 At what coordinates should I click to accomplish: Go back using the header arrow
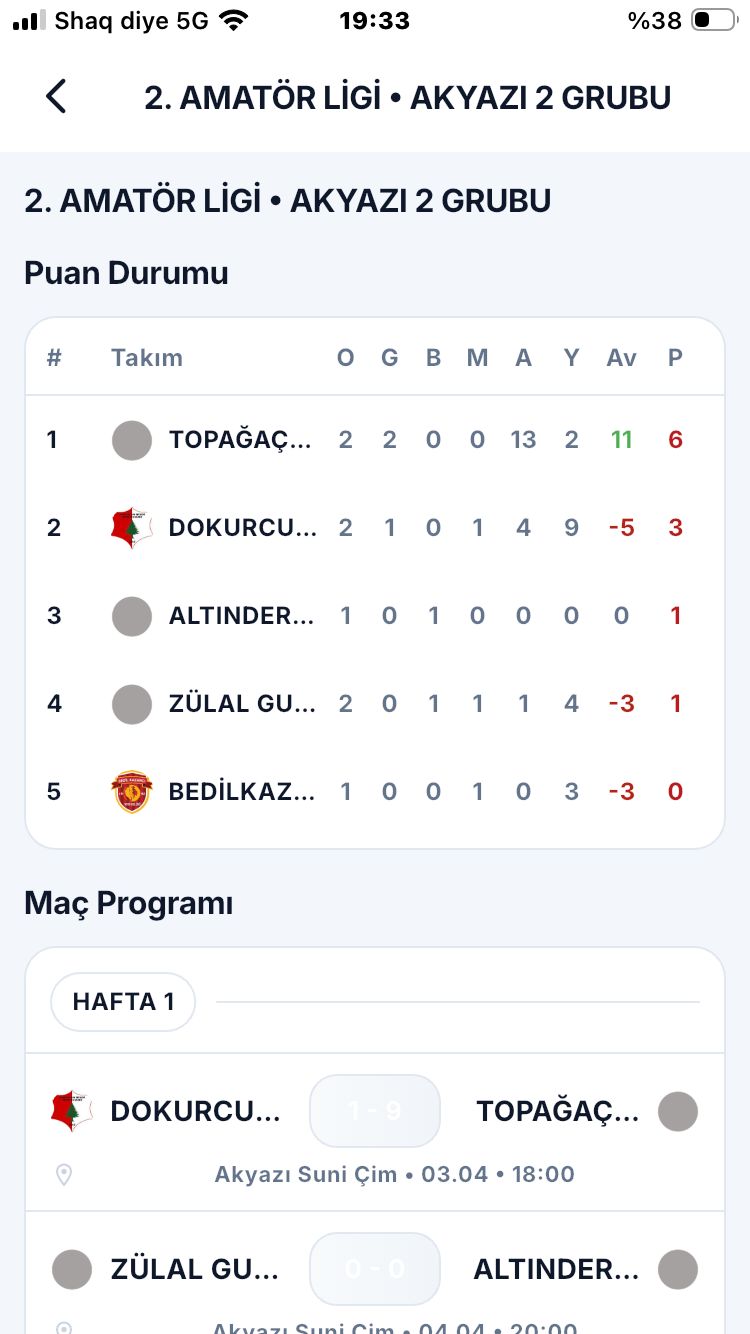point(56,97)
